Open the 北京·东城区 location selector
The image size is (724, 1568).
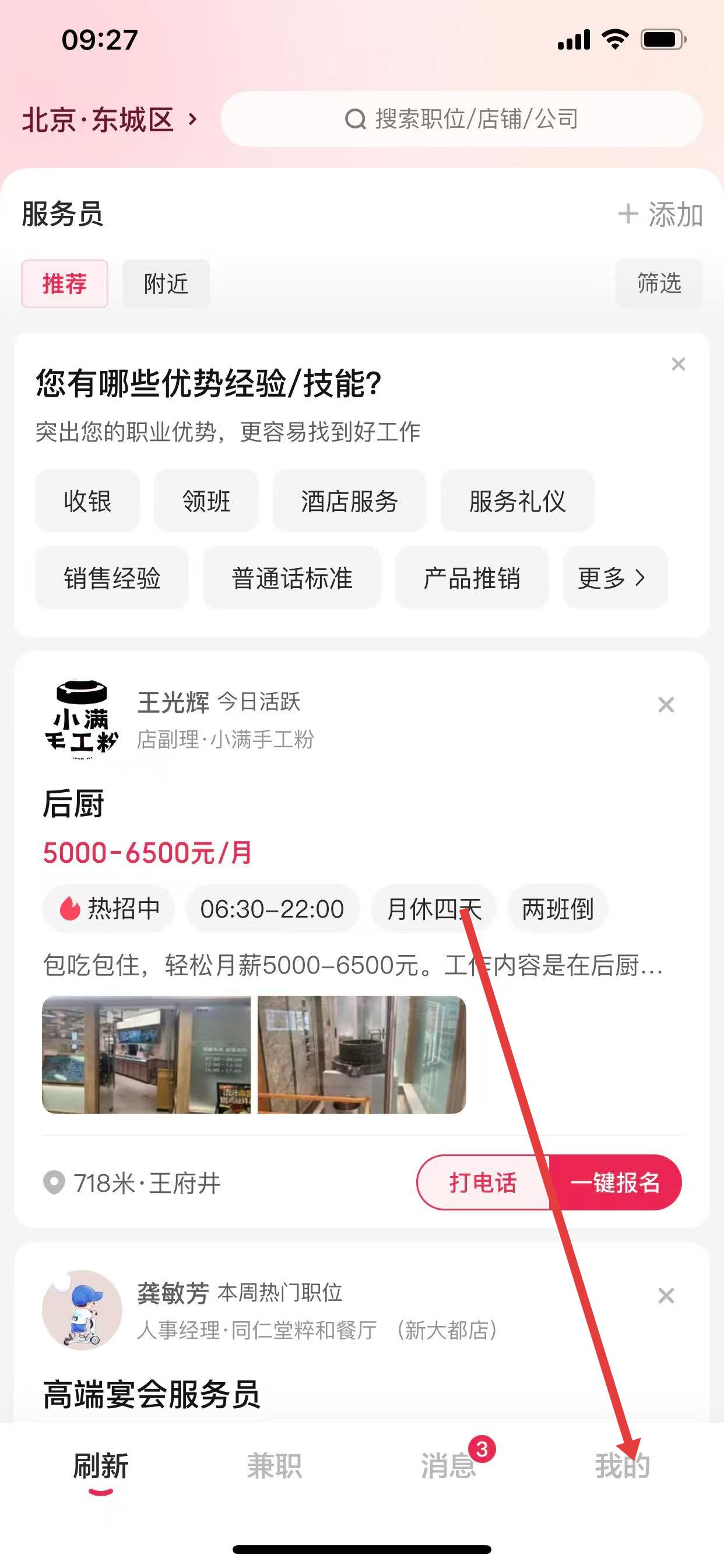[110, 120]
